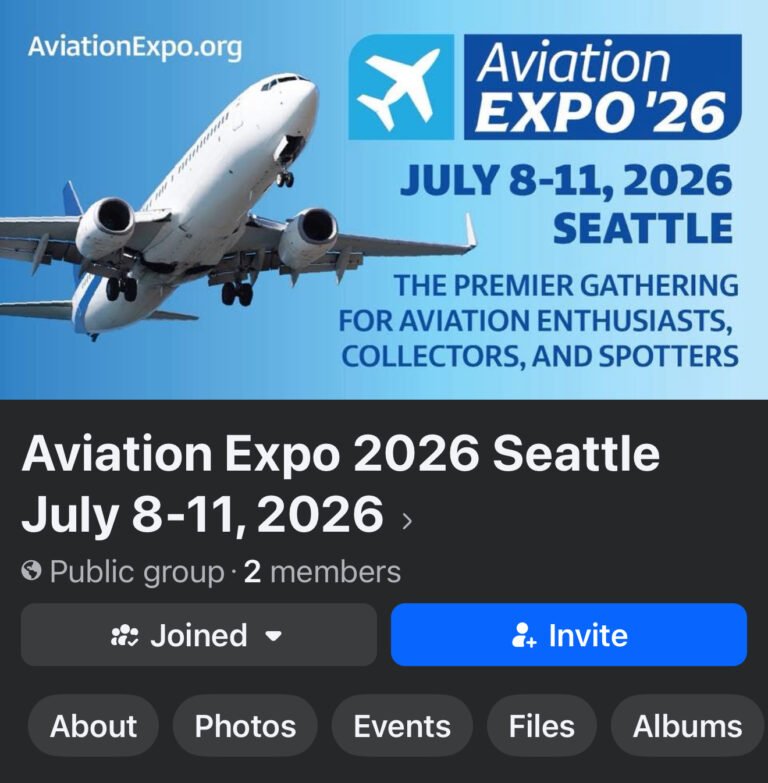The height and width of the screenshot is (783, 768).
Task: Open the Events tab
Action: [400, 725]
